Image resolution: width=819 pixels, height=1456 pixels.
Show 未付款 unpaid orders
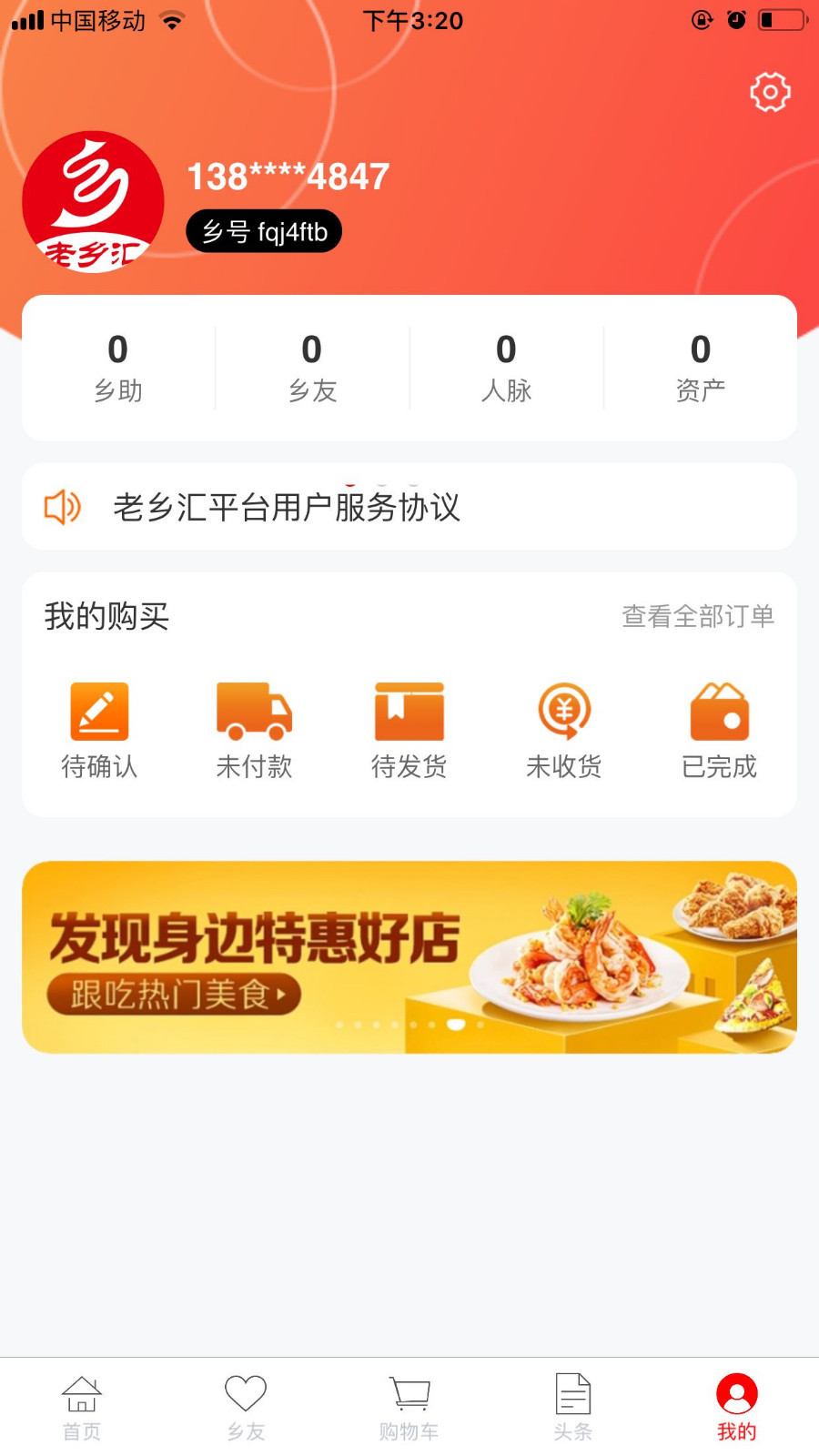[254, 730]
